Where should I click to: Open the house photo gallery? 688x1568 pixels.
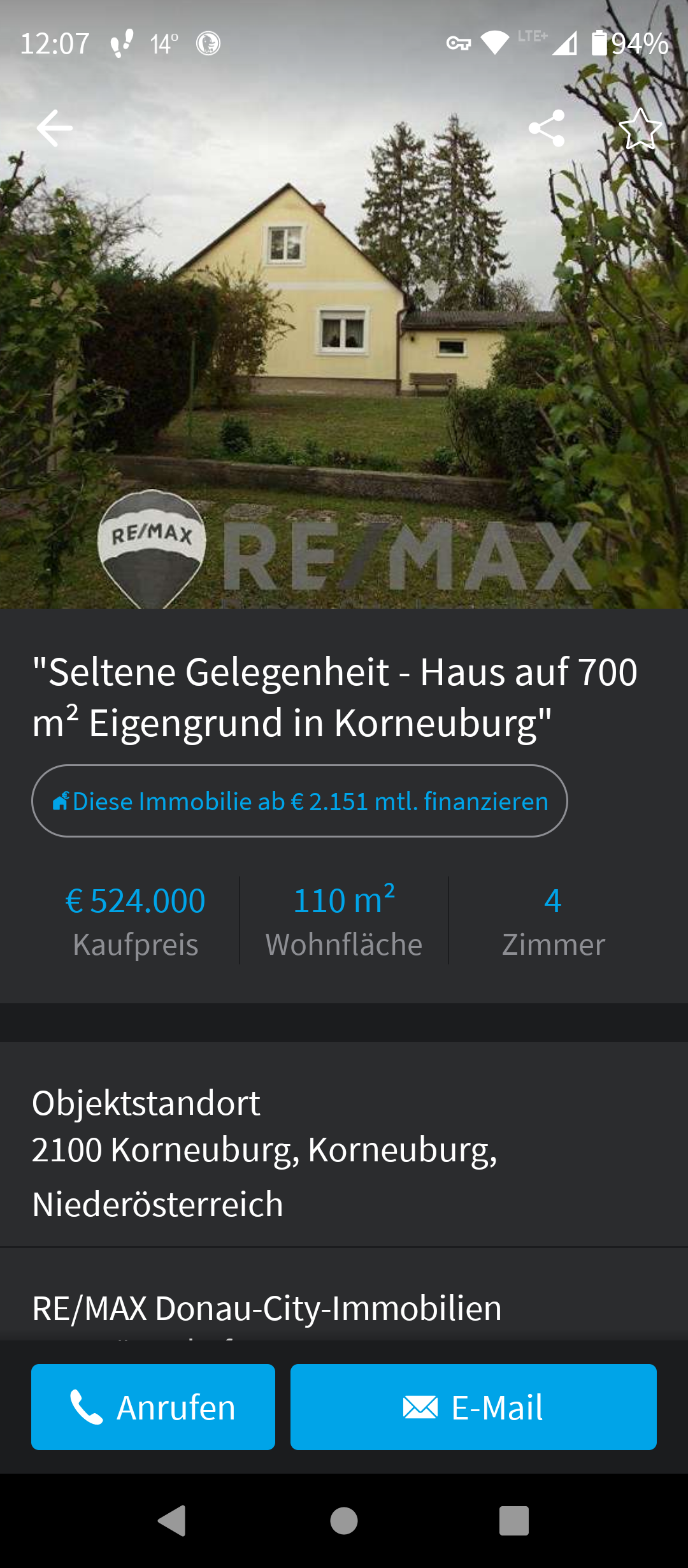[344, 331]
